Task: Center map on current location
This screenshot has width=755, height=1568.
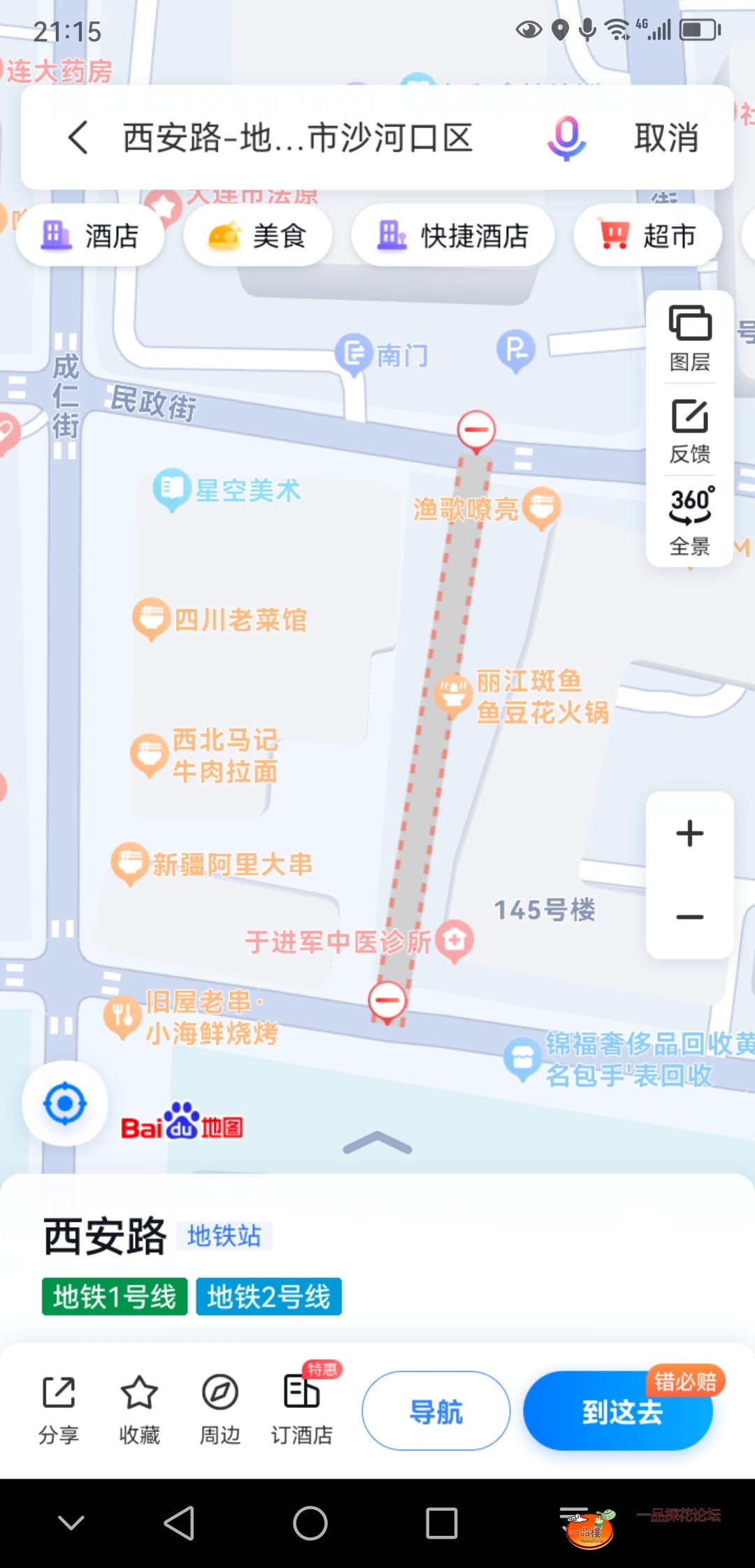Action: point(64,1103)
